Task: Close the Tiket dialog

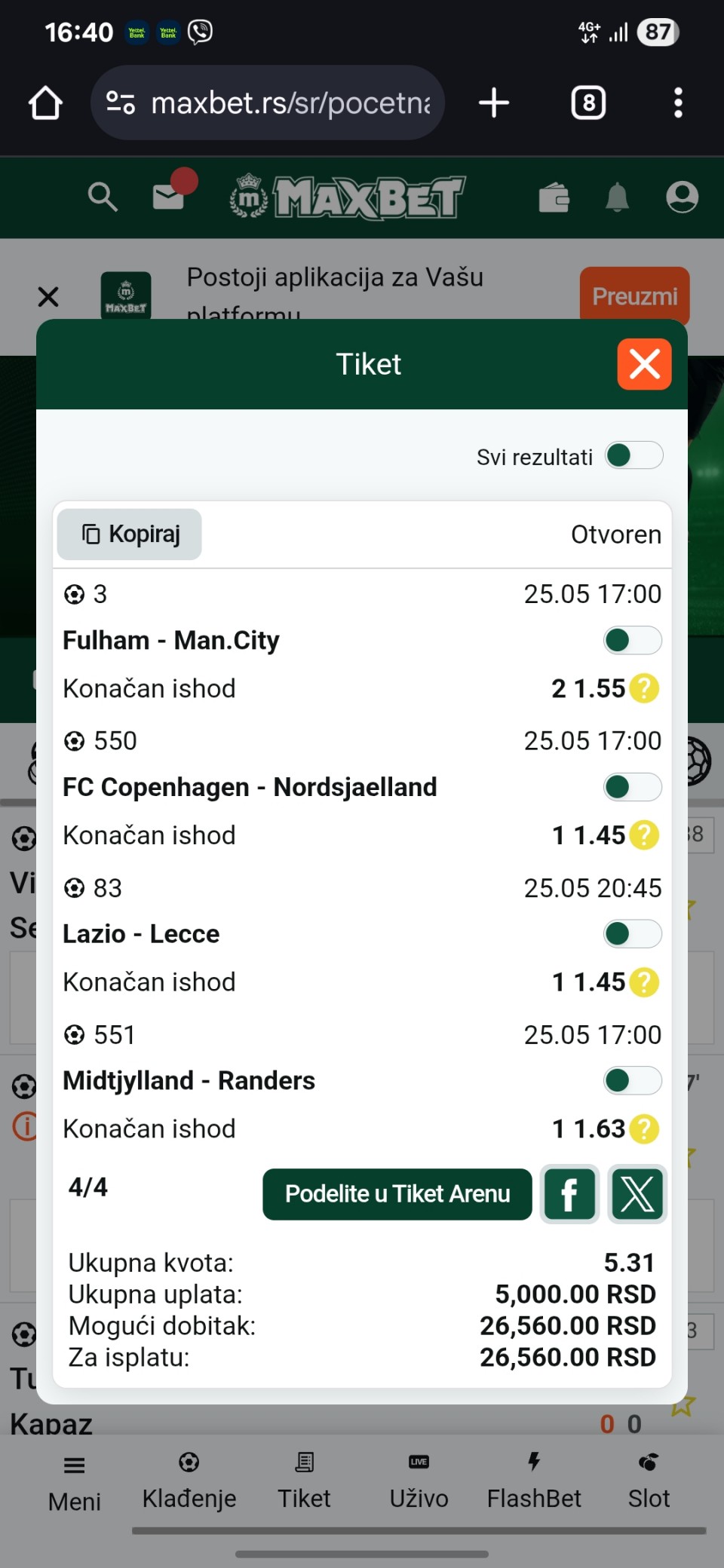Action: coord(644,364)
